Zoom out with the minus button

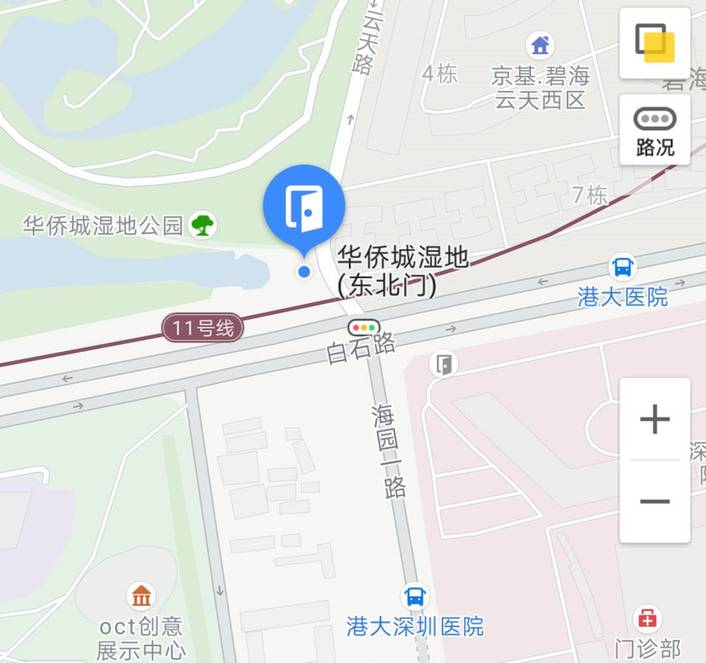[x=655, y=501]
